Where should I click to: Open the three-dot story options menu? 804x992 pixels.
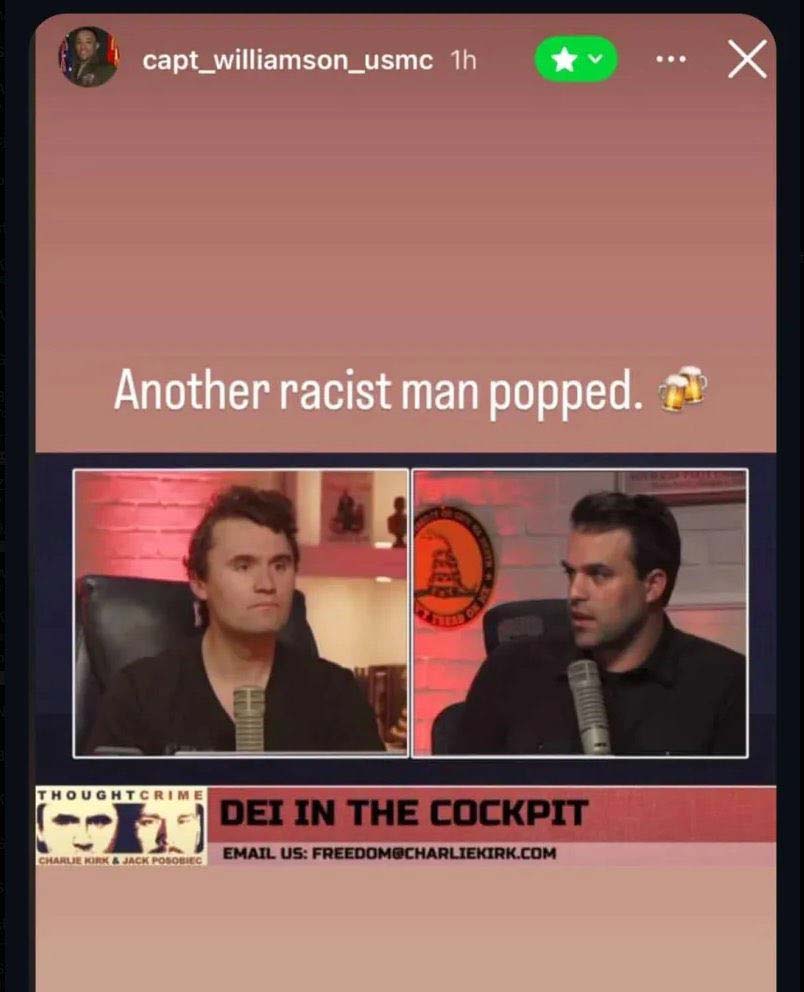point(670,60)
